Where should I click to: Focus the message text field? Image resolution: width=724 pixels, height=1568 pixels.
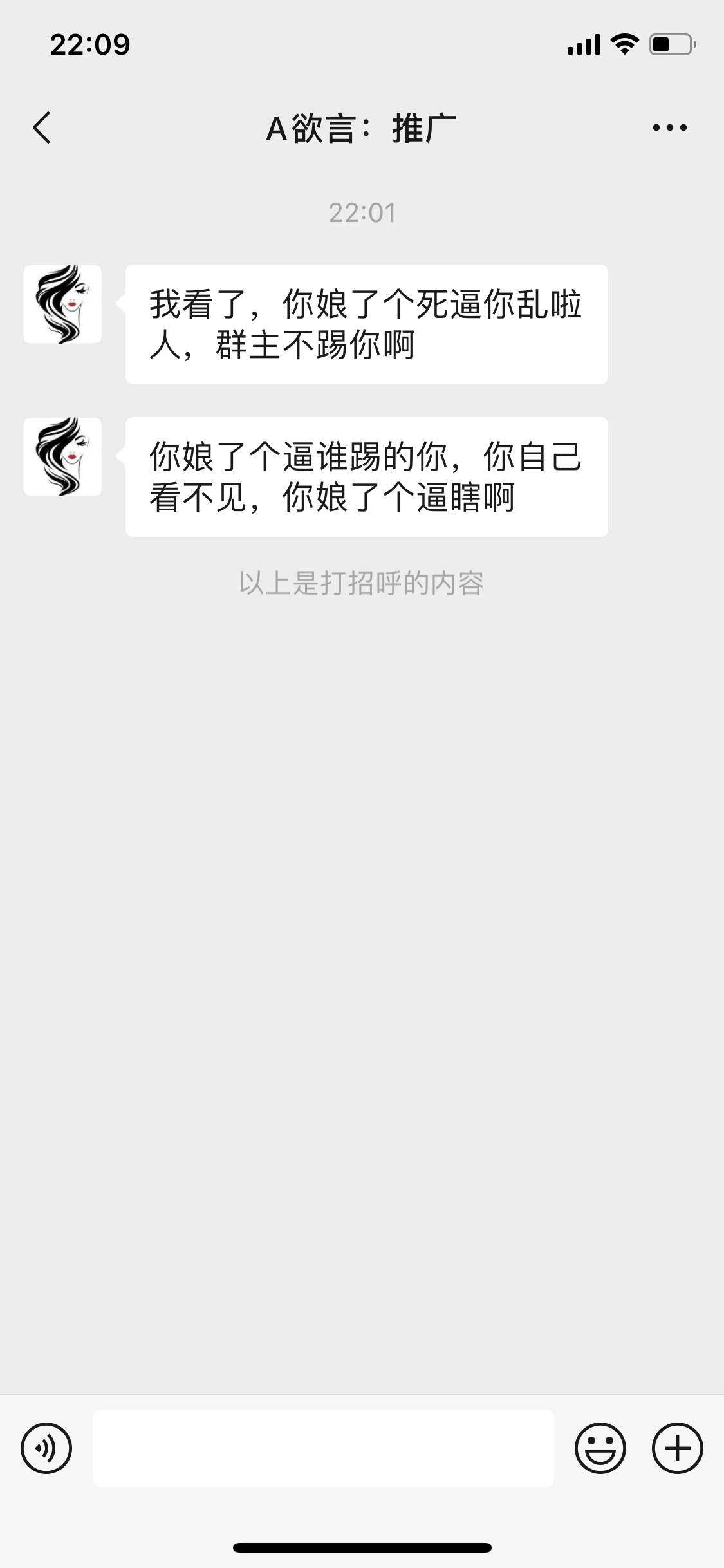[x=323, y=1448]
